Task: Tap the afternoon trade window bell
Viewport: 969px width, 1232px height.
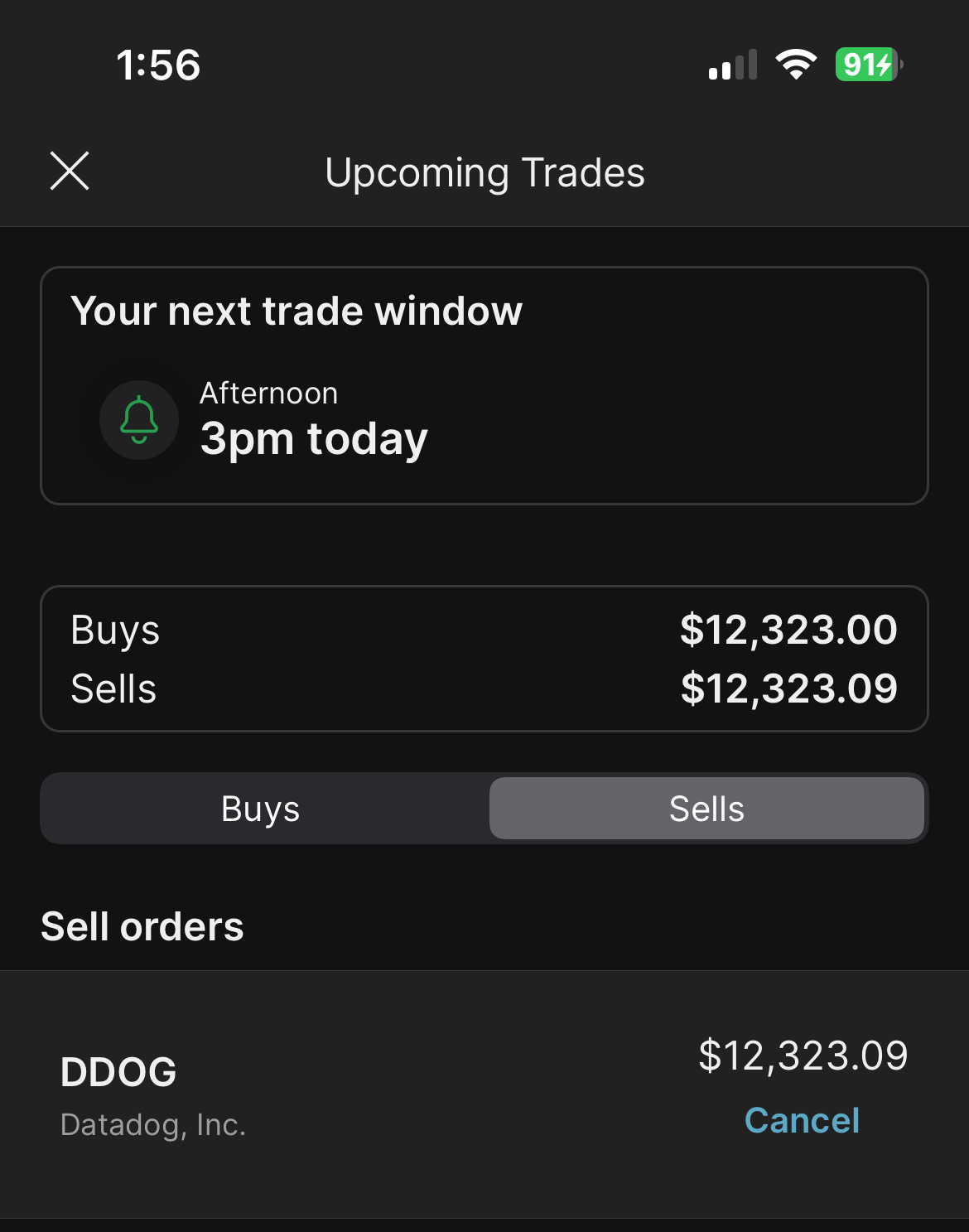Action: pos(139,420)
